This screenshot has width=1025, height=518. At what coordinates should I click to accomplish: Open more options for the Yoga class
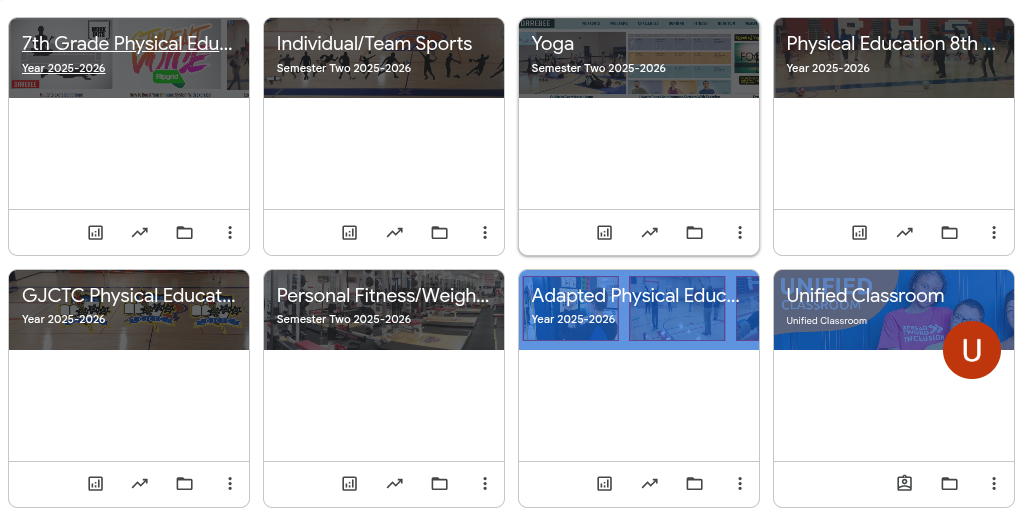[x=740, y=232]
